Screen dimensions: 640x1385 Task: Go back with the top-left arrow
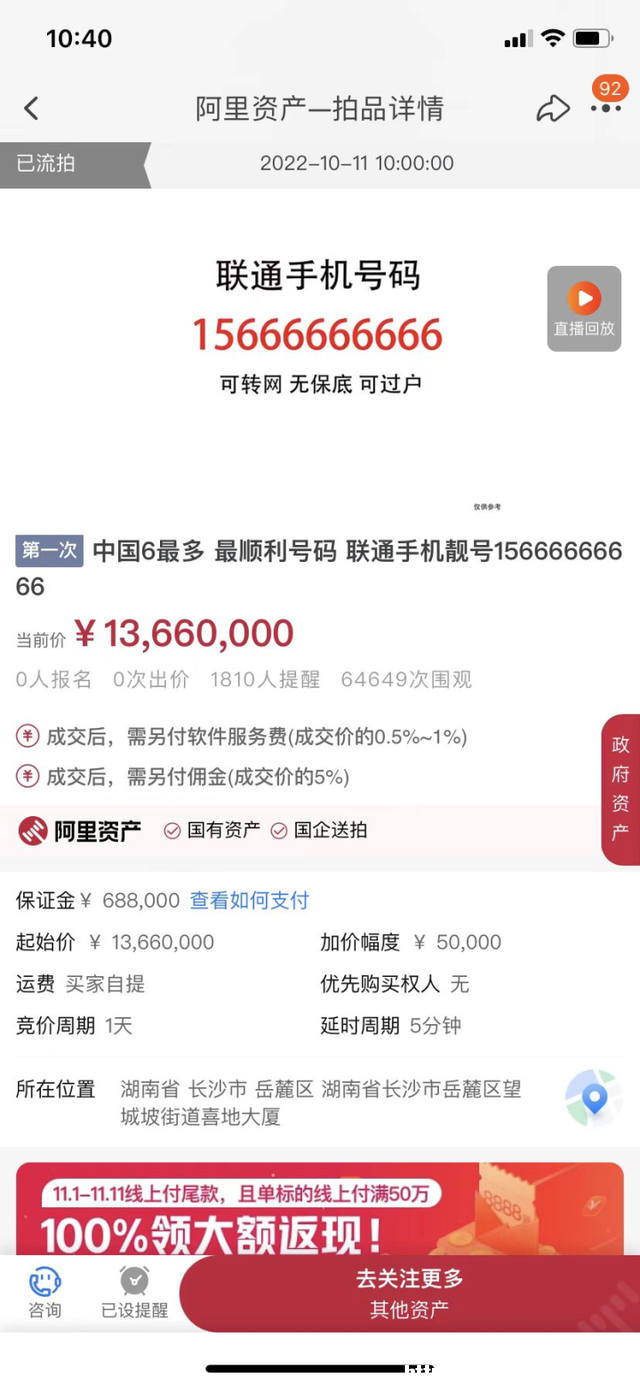(32, 108)
